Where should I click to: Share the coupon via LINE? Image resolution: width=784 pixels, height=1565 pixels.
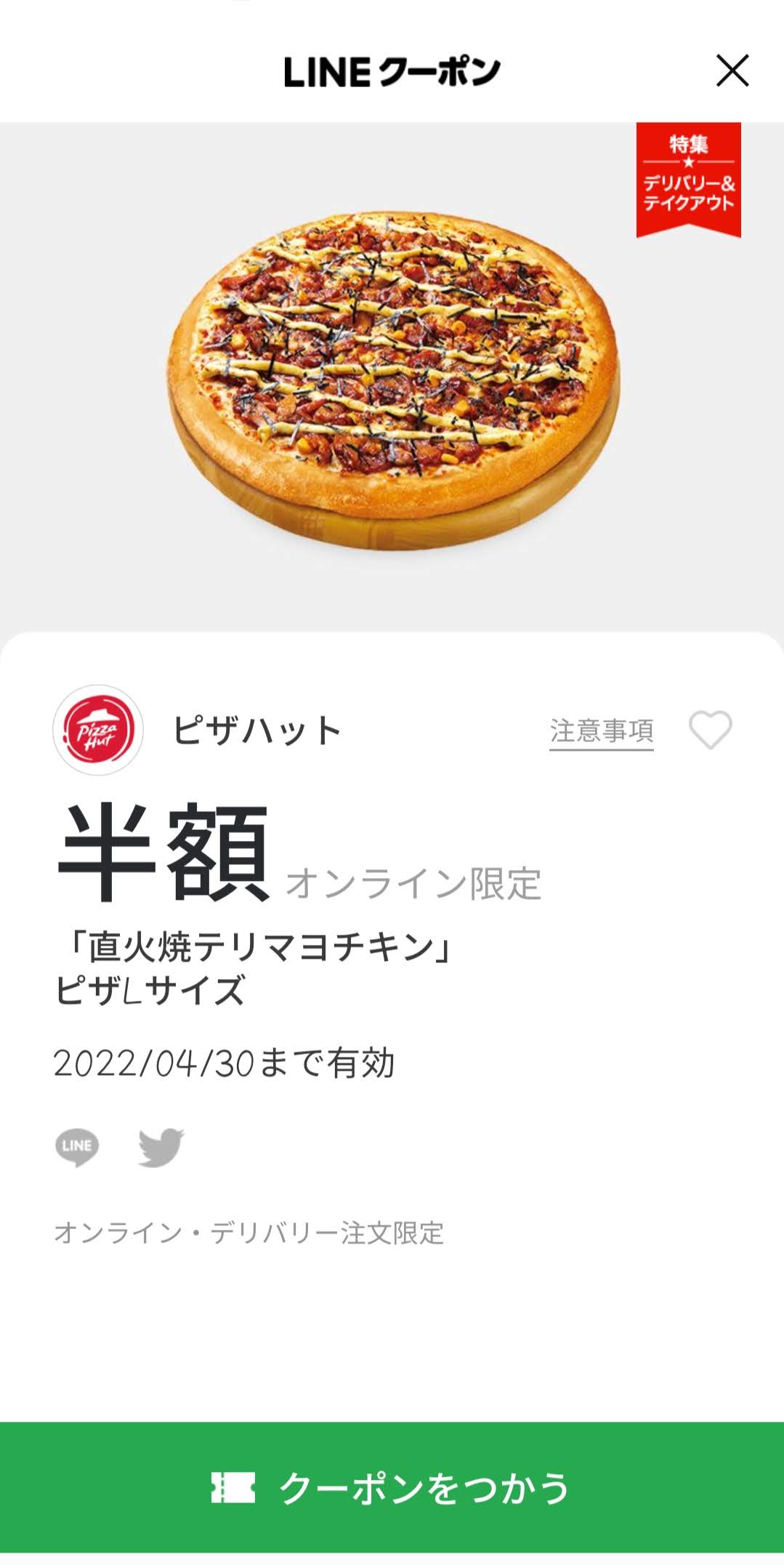pyautogui.click(x=77, y=1146)
